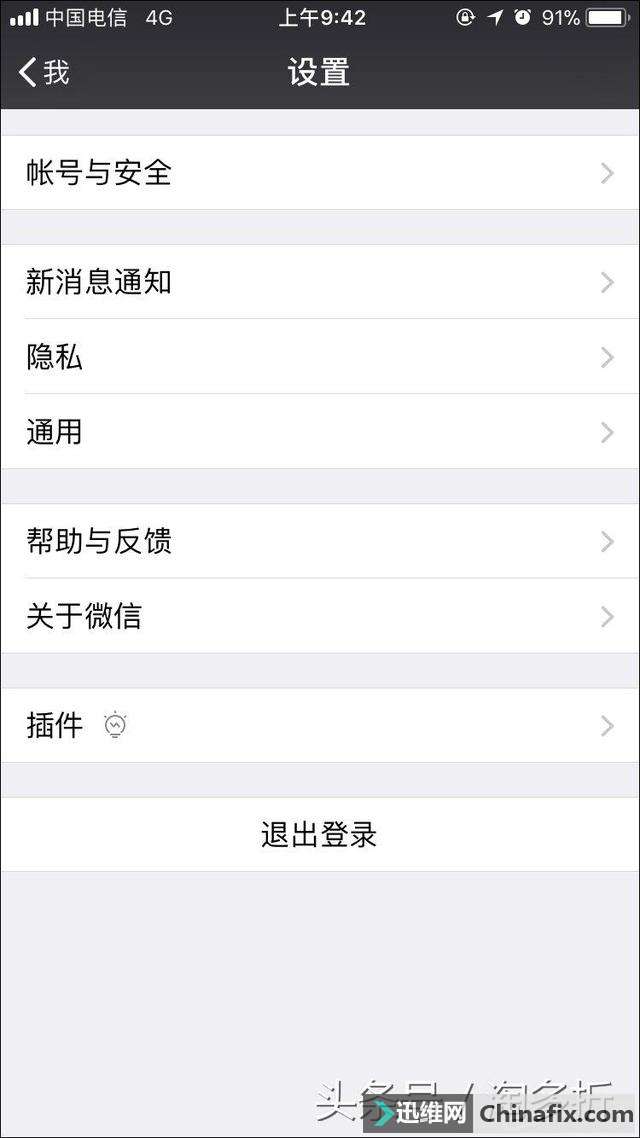Open 关于微信
This screenshot has width=640, height=1138.
point(320,616)
